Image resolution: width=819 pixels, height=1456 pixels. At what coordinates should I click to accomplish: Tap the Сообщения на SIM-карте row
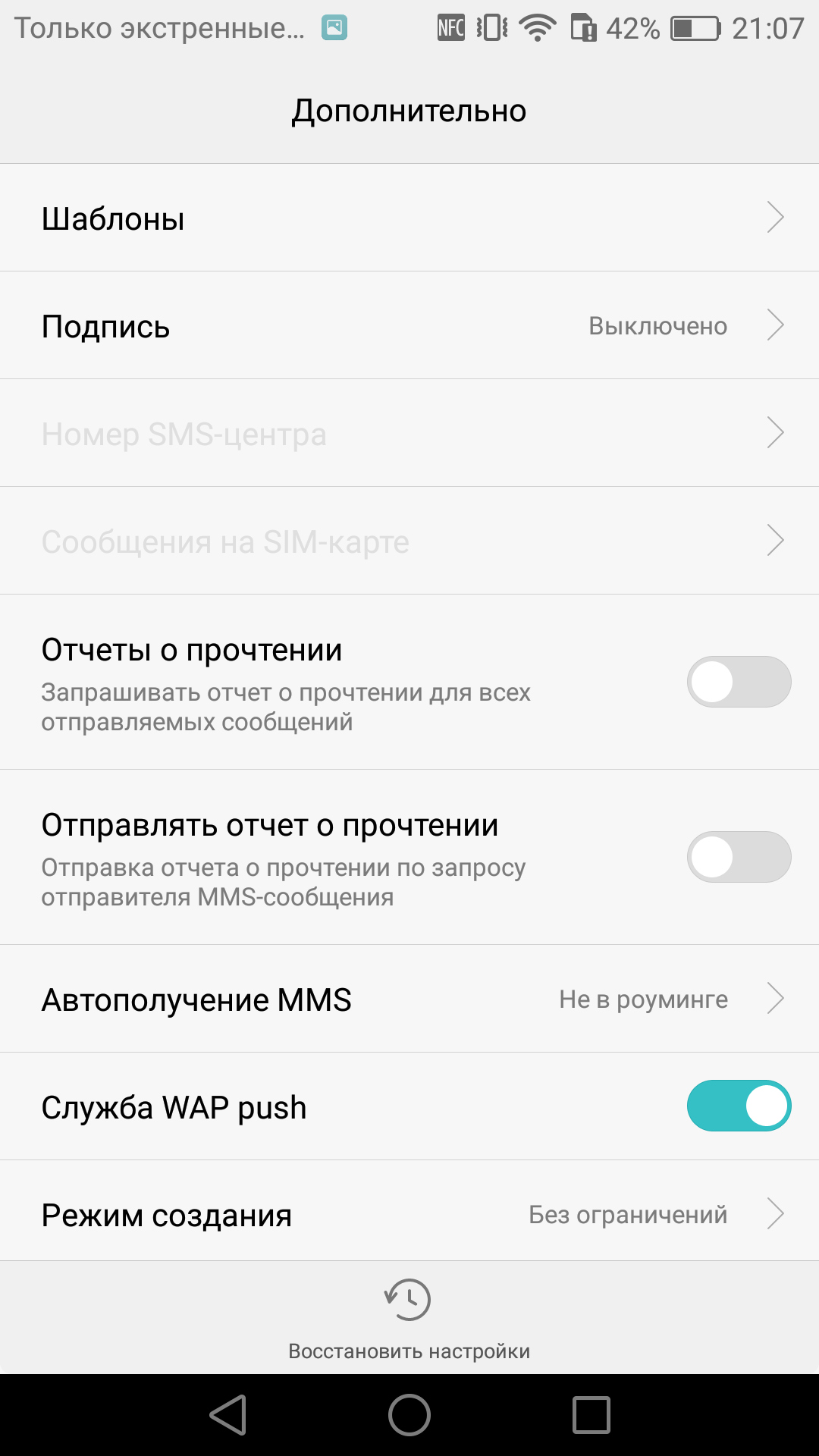(x=409, y=541)
